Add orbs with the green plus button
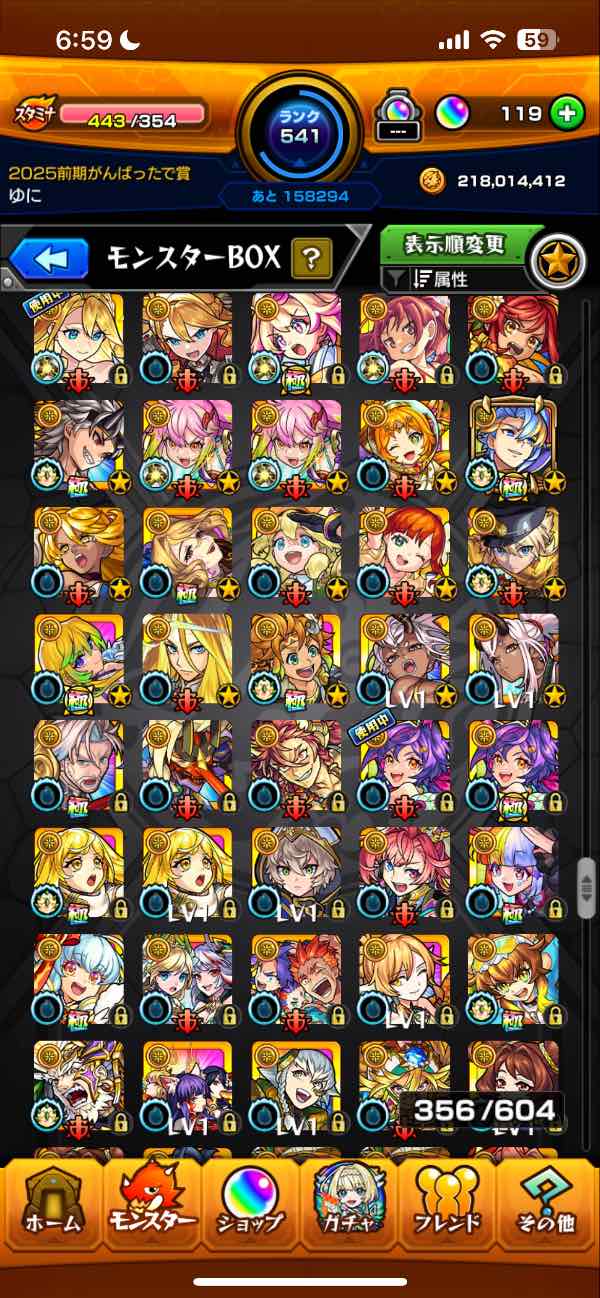600x1298 pixels. [567, 113]
